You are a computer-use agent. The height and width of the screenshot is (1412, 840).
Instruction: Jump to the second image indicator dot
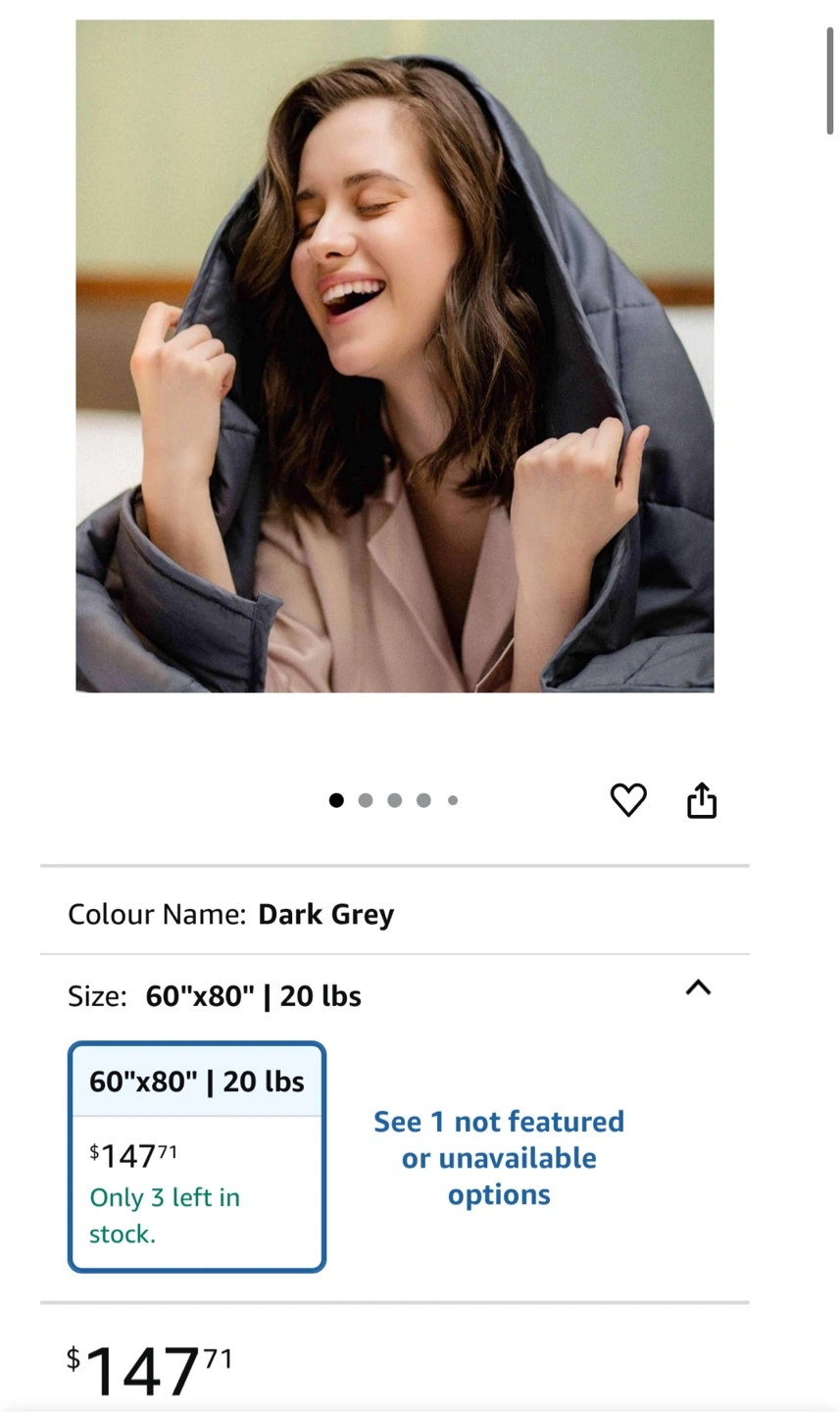pyautogui.click(x=366, y=800)
